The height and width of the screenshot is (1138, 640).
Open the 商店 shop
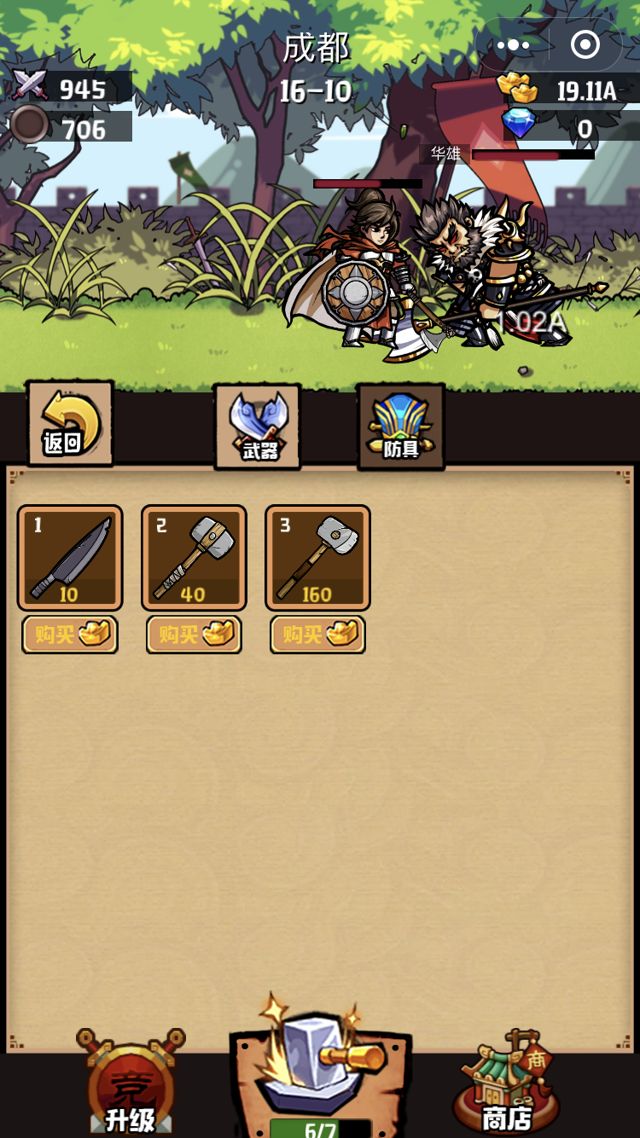(506, 1087)
